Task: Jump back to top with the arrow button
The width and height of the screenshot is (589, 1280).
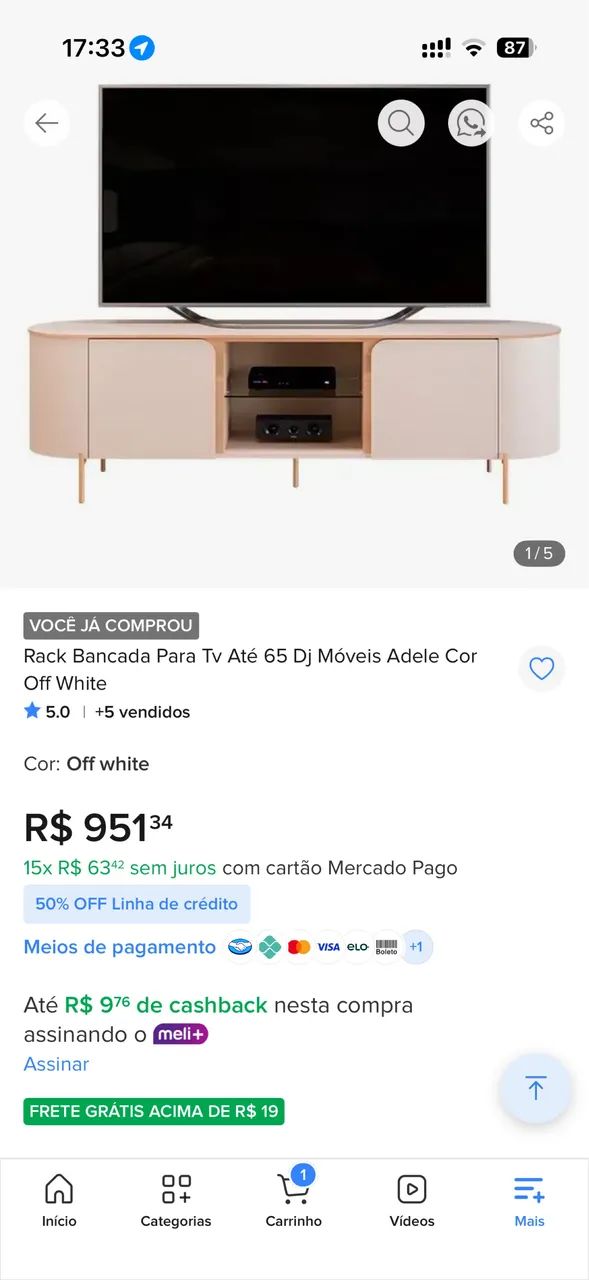Action: [x=536, y=1088]
